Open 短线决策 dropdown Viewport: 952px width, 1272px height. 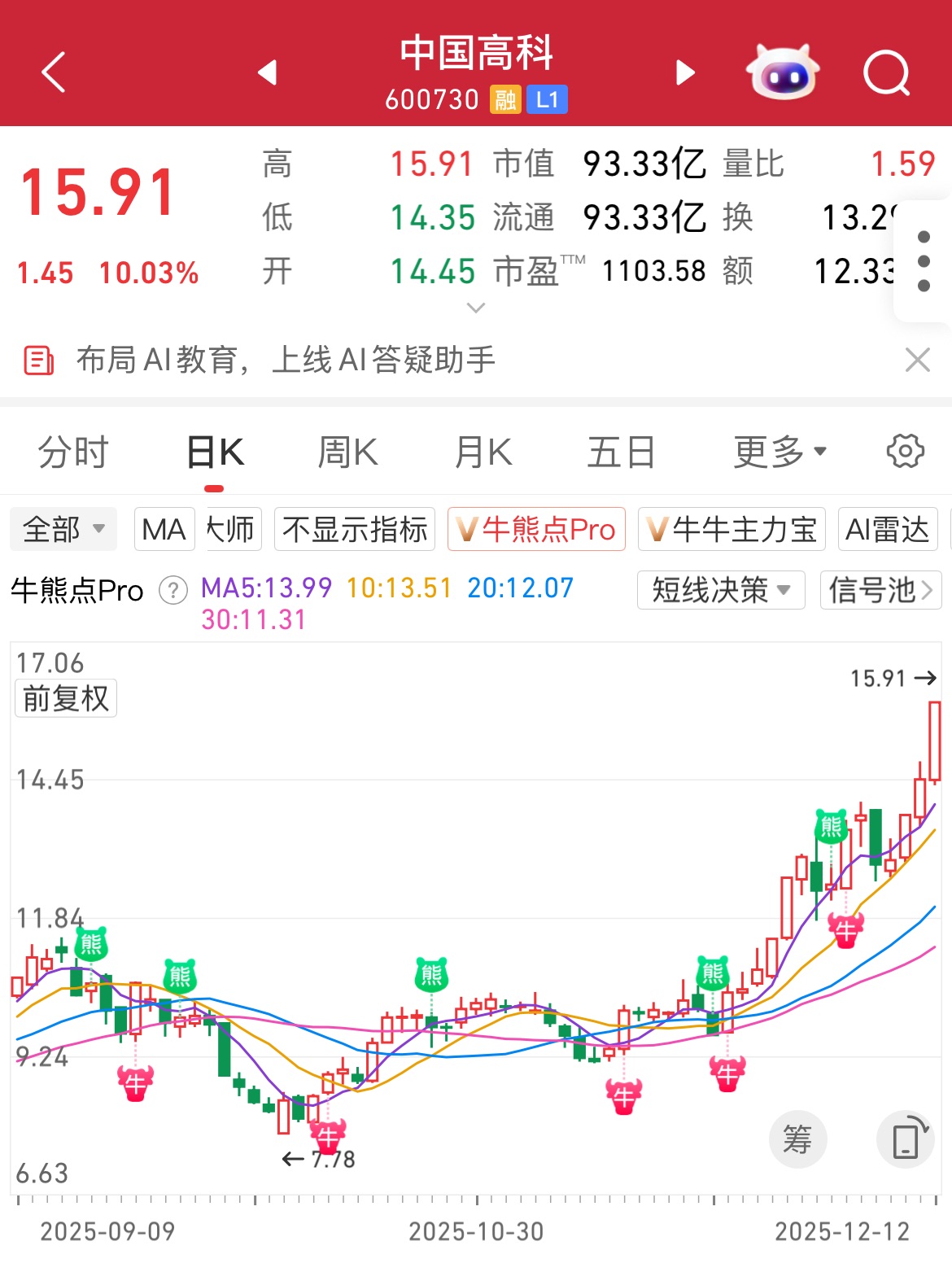coord(721,590)
